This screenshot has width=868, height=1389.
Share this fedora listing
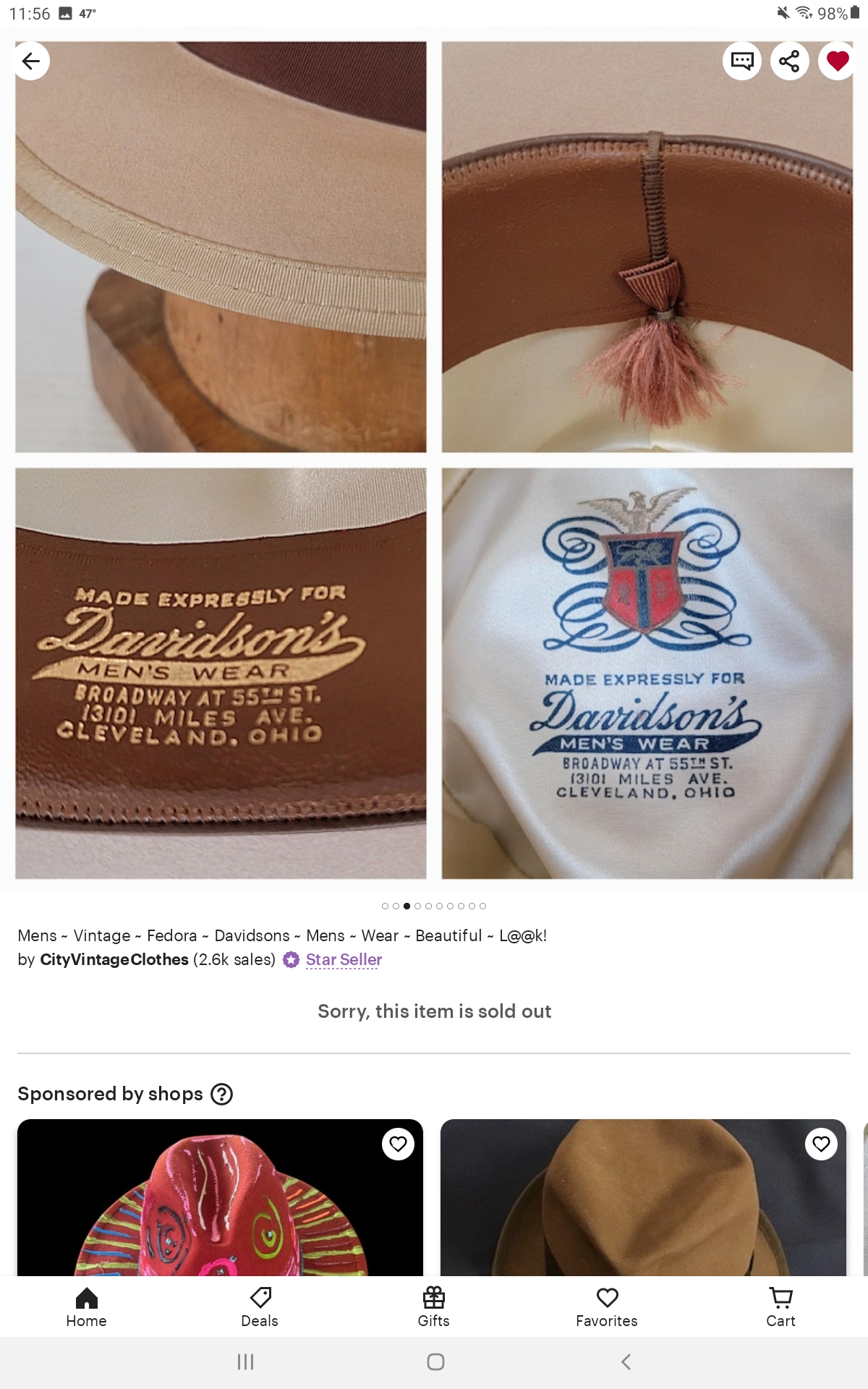pyautogui.click(x=789, y=61)
